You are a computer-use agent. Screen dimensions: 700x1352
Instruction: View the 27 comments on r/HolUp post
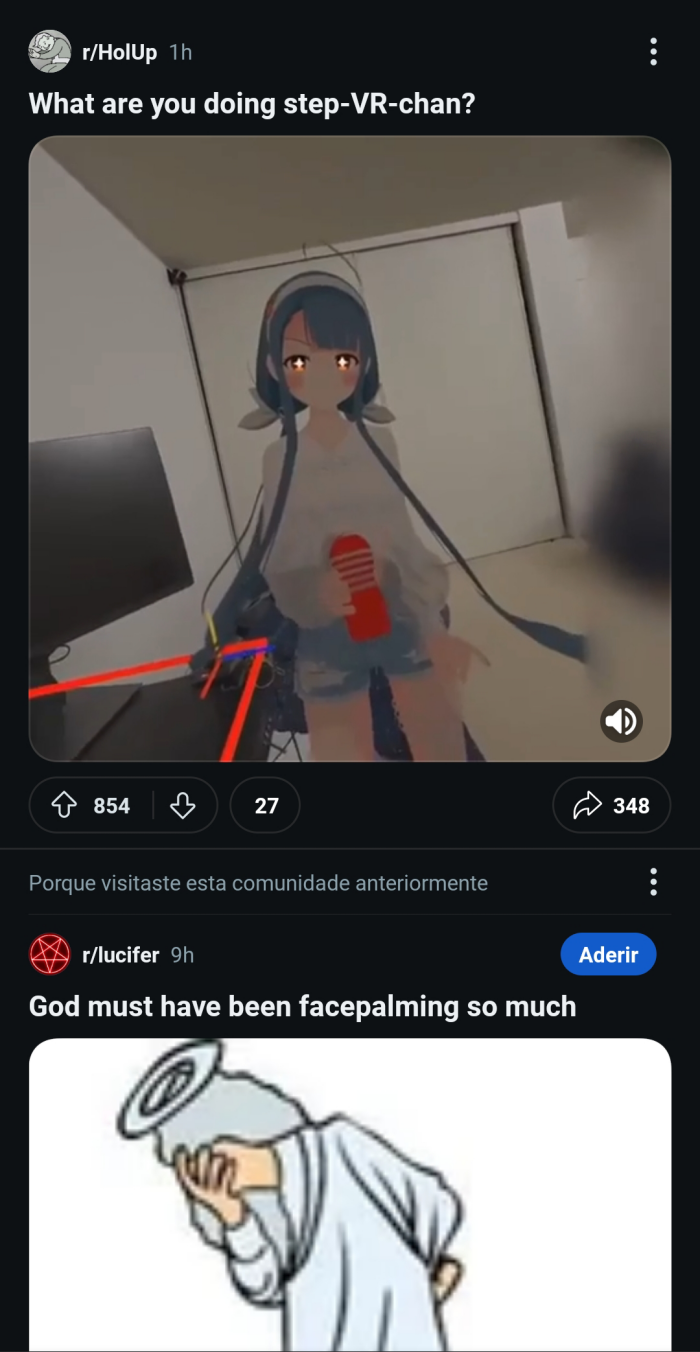pyautogui.click(x=265, y=805)
